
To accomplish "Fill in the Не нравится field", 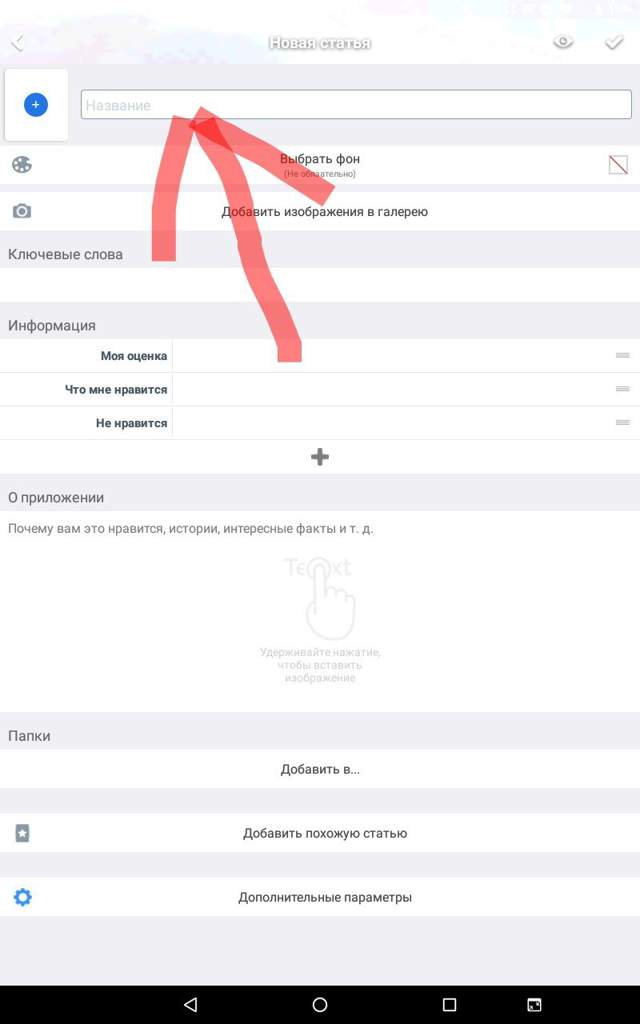I will click(390, 424).
